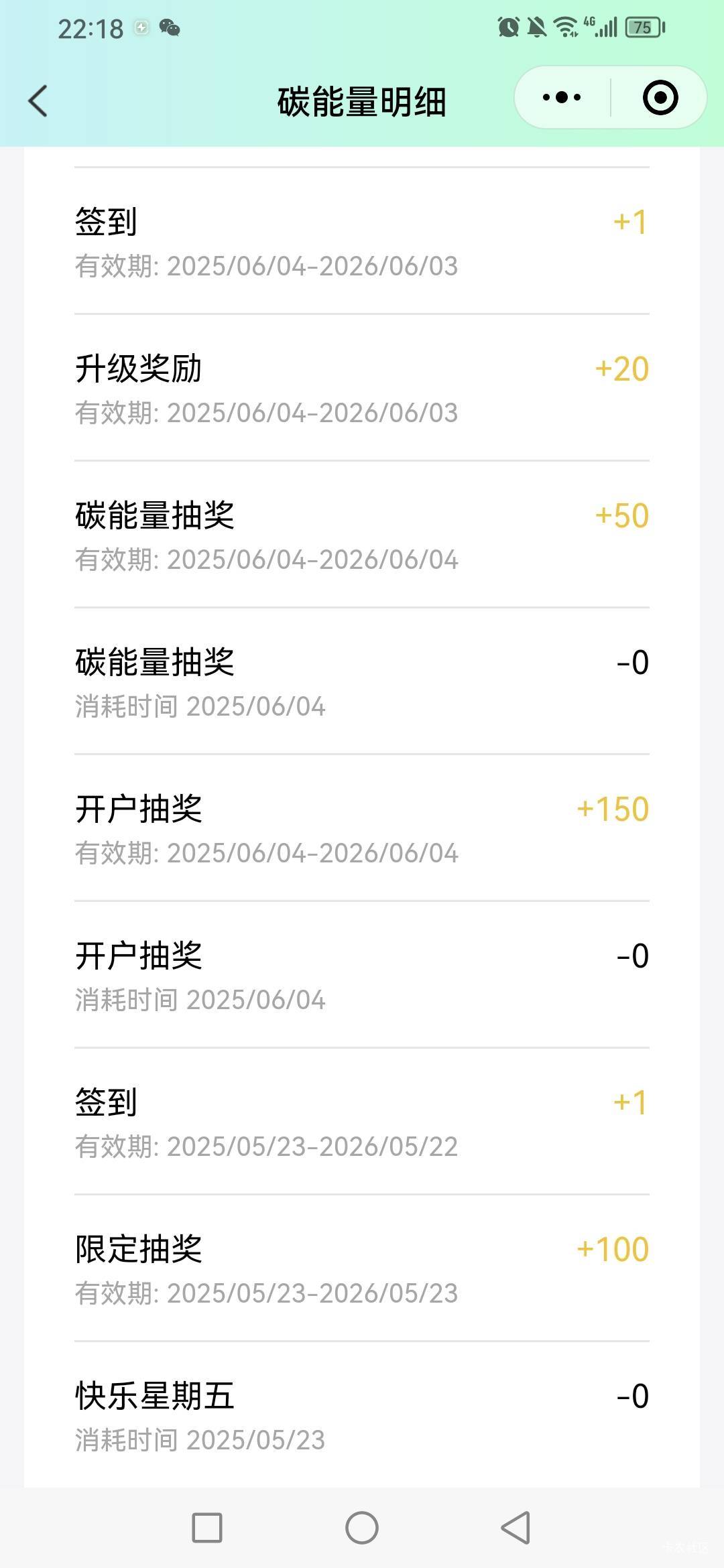
Task: Tap the system home button
Action: (x=362, y=1528)
